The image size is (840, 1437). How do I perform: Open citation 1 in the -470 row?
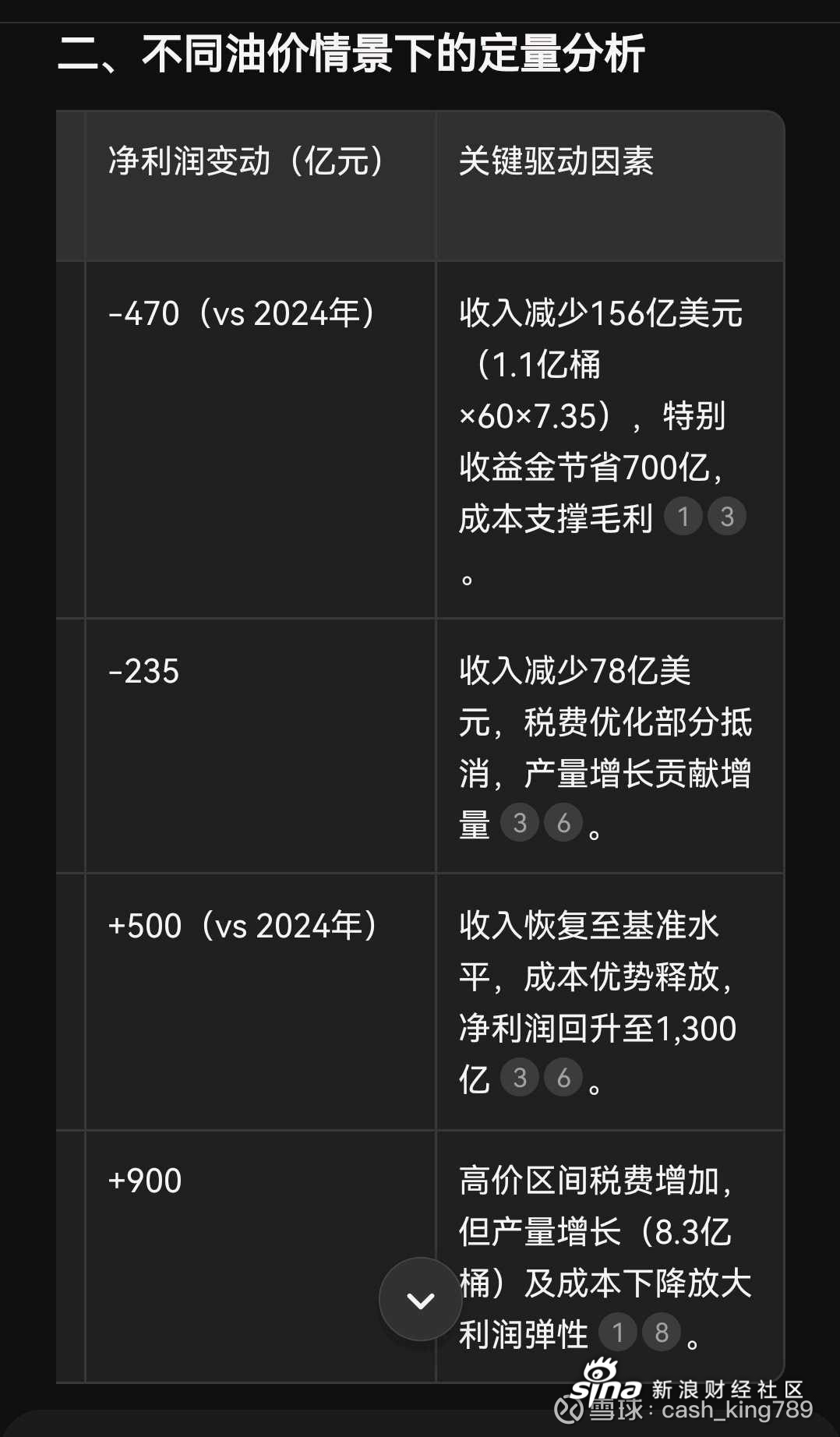coord(683,517)
